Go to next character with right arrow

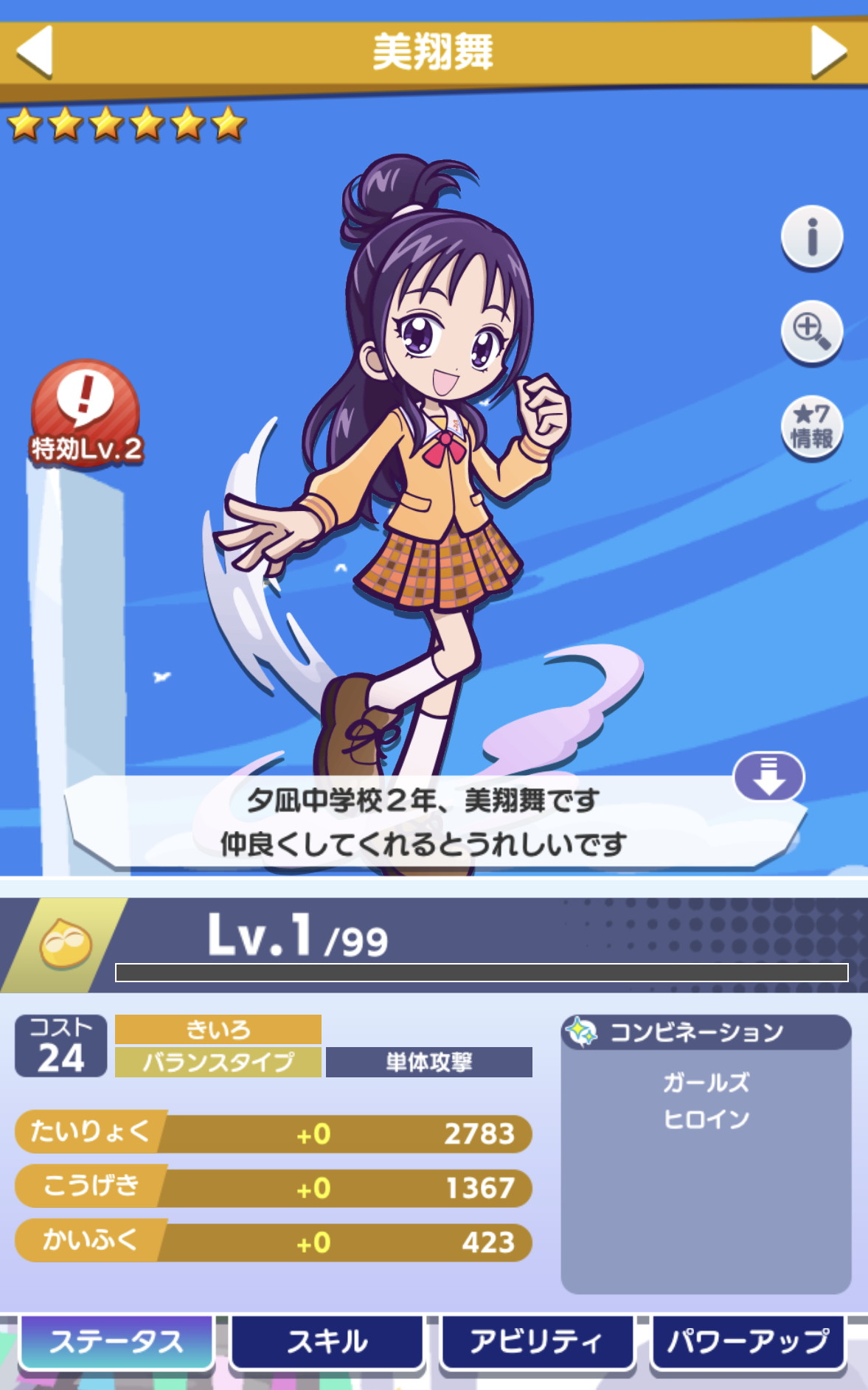point(829,52)
